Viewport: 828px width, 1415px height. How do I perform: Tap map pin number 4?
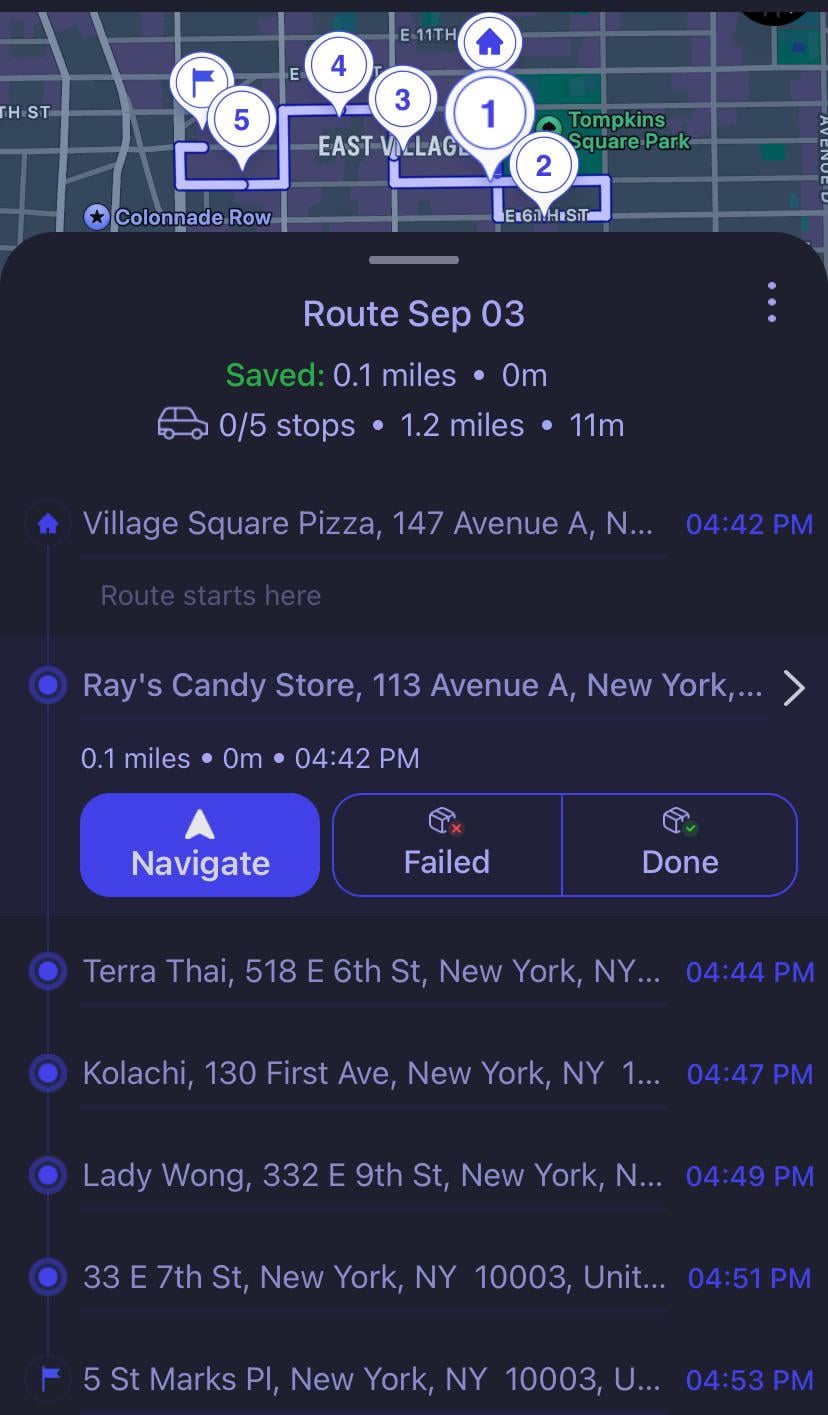338,68
